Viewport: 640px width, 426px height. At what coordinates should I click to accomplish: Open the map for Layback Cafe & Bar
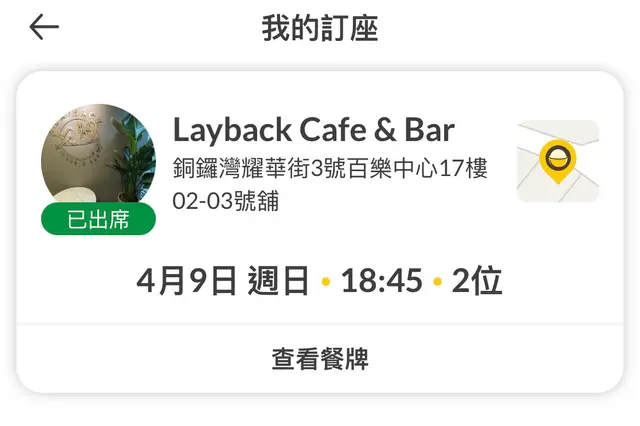(557, 161)
